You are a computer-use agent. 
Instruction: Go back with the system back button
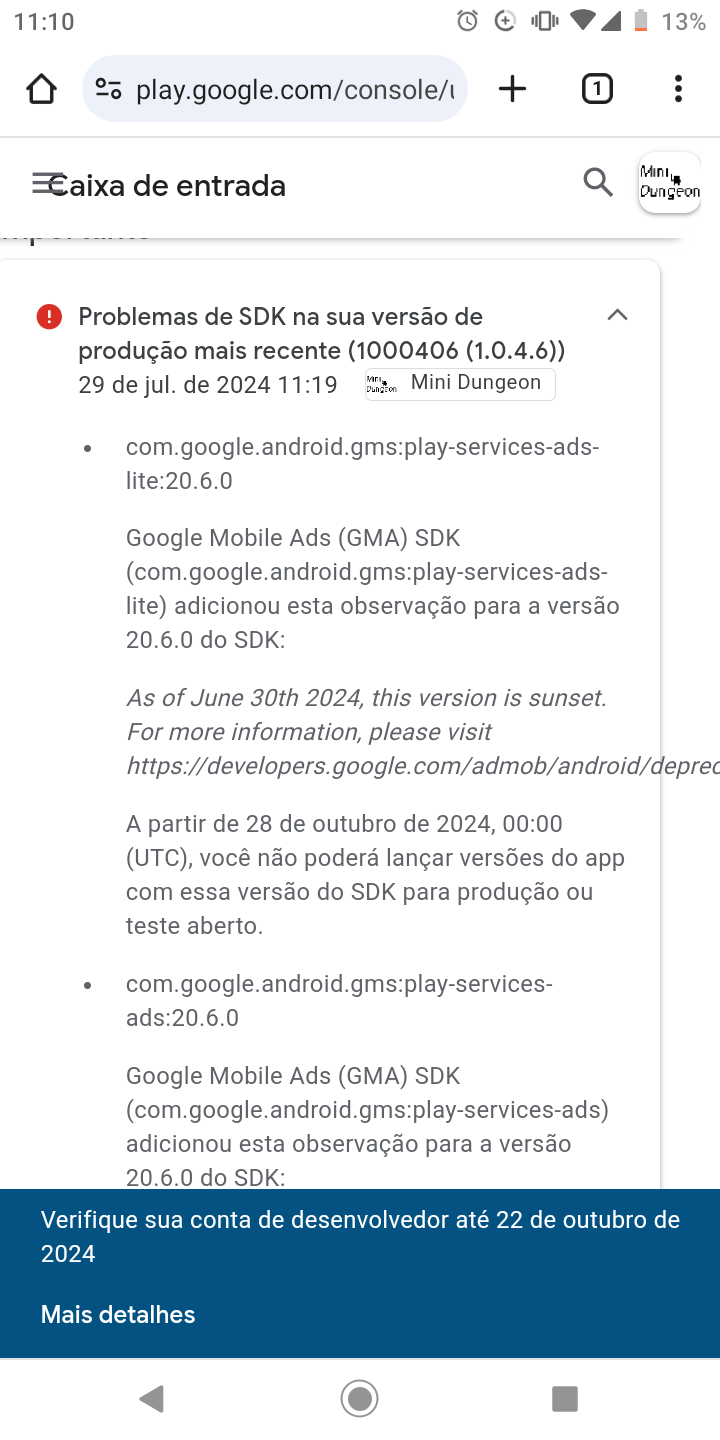(x=151, y=1398)
